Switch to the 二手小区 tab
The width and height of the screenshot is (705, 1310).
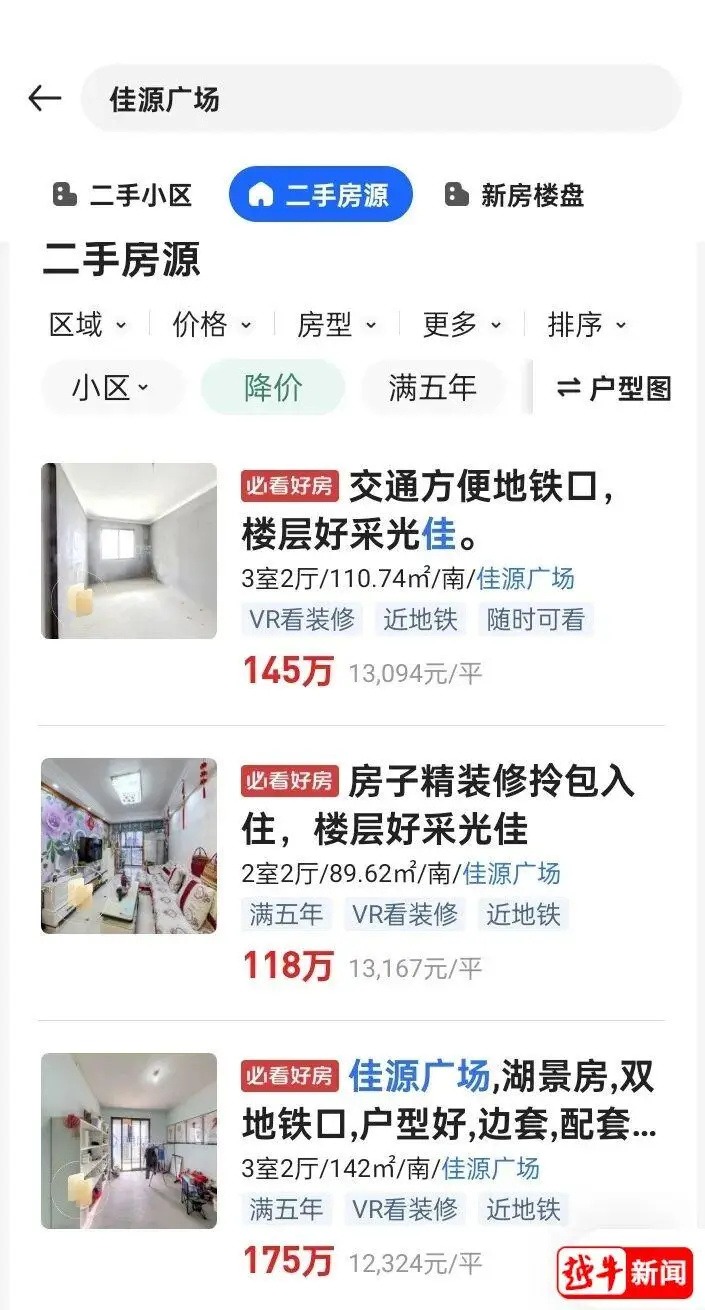[122, 194]
